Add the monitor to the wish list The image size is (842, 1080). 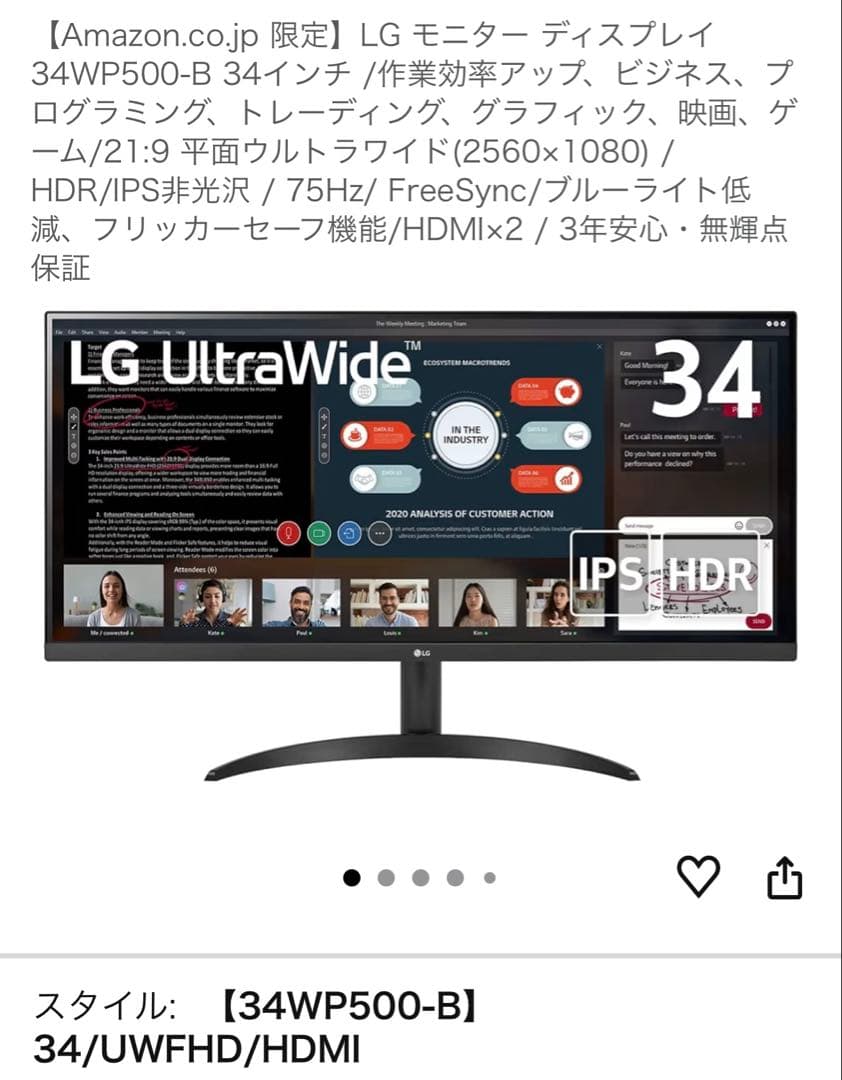[698, 877]
